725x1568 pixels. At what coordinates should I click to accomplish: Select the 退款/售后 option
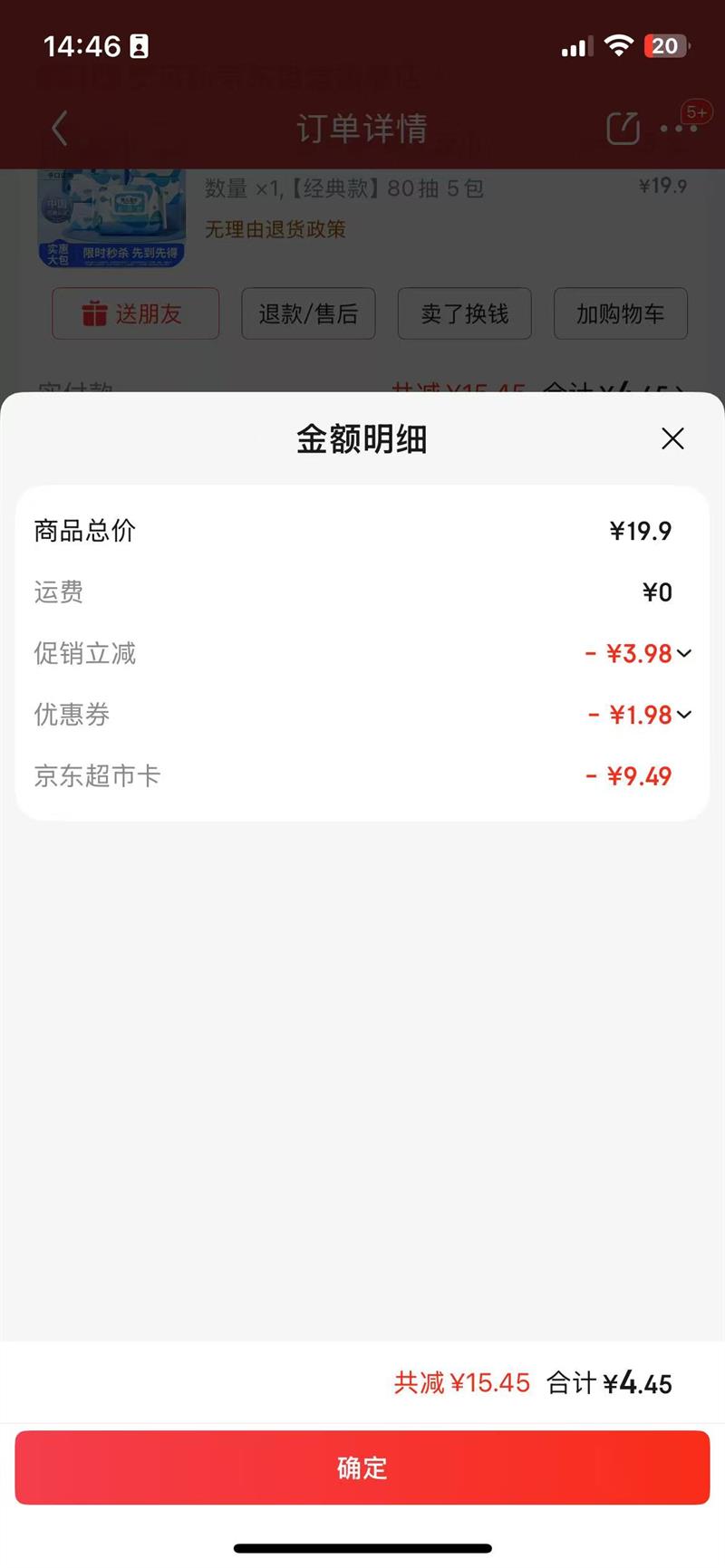pyautogui.click(x=308, y=313)
